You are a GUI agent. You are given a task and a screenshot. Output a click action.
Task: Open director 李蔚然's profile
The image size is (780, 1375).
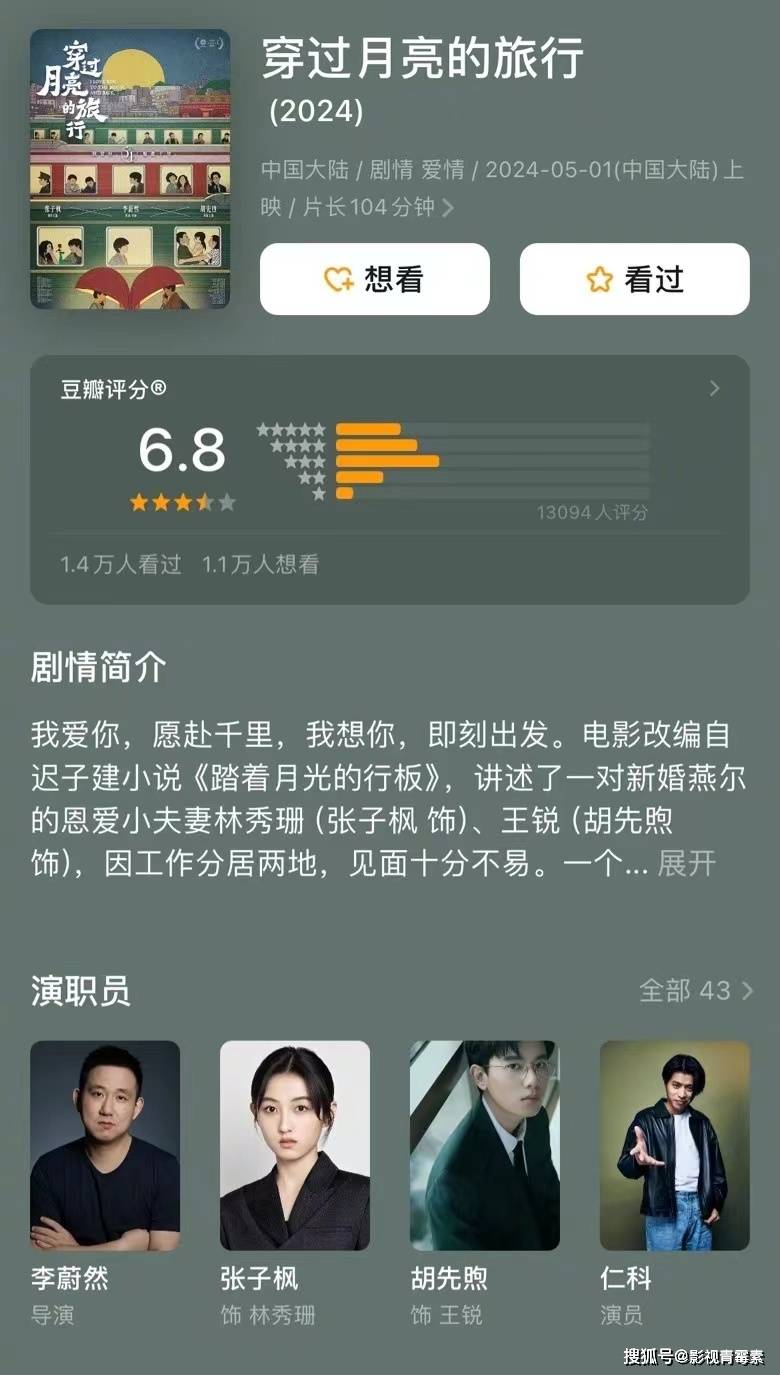(105, 1145)
